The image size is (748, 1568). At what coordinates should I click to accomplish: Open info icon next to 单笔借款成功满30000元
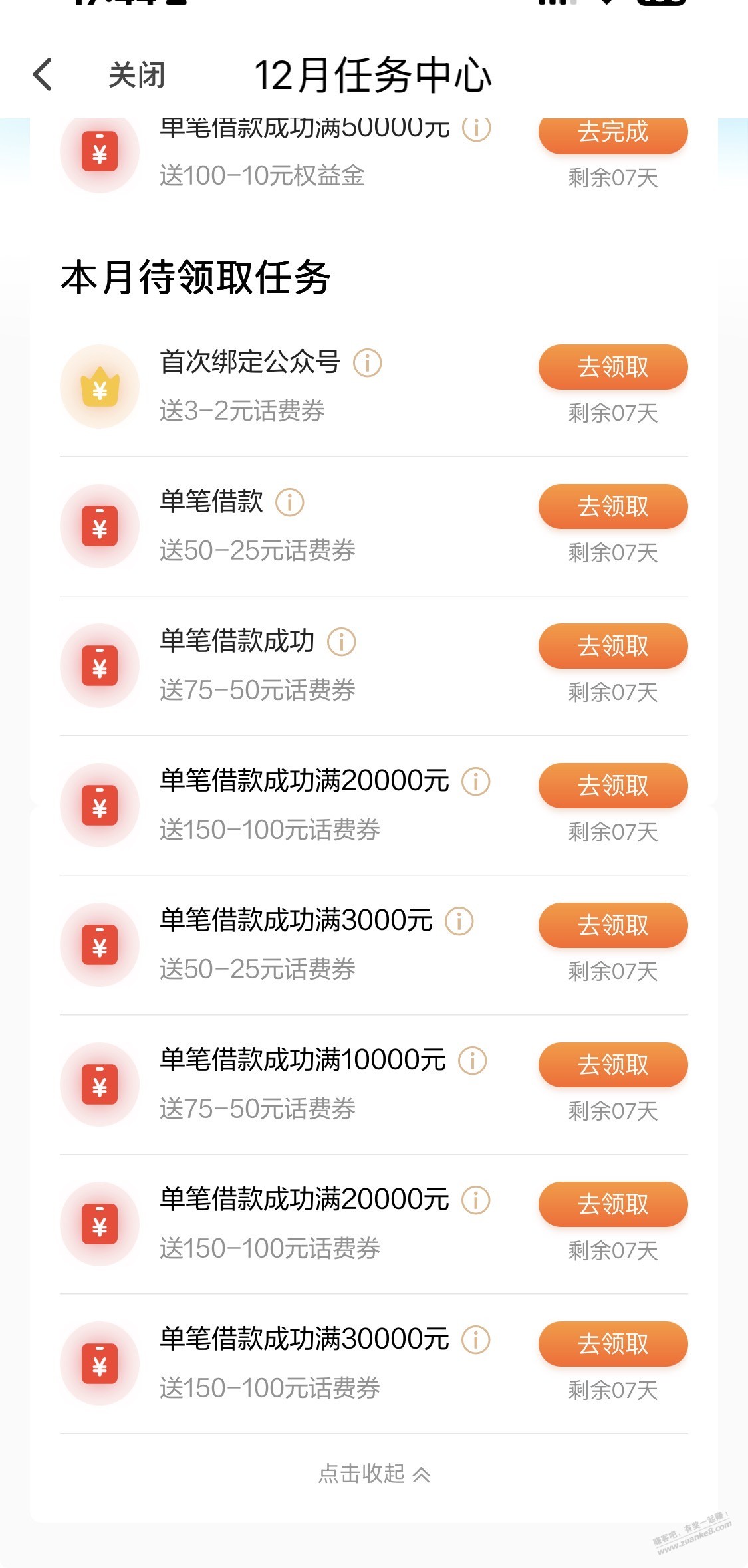coord(476,1340)
